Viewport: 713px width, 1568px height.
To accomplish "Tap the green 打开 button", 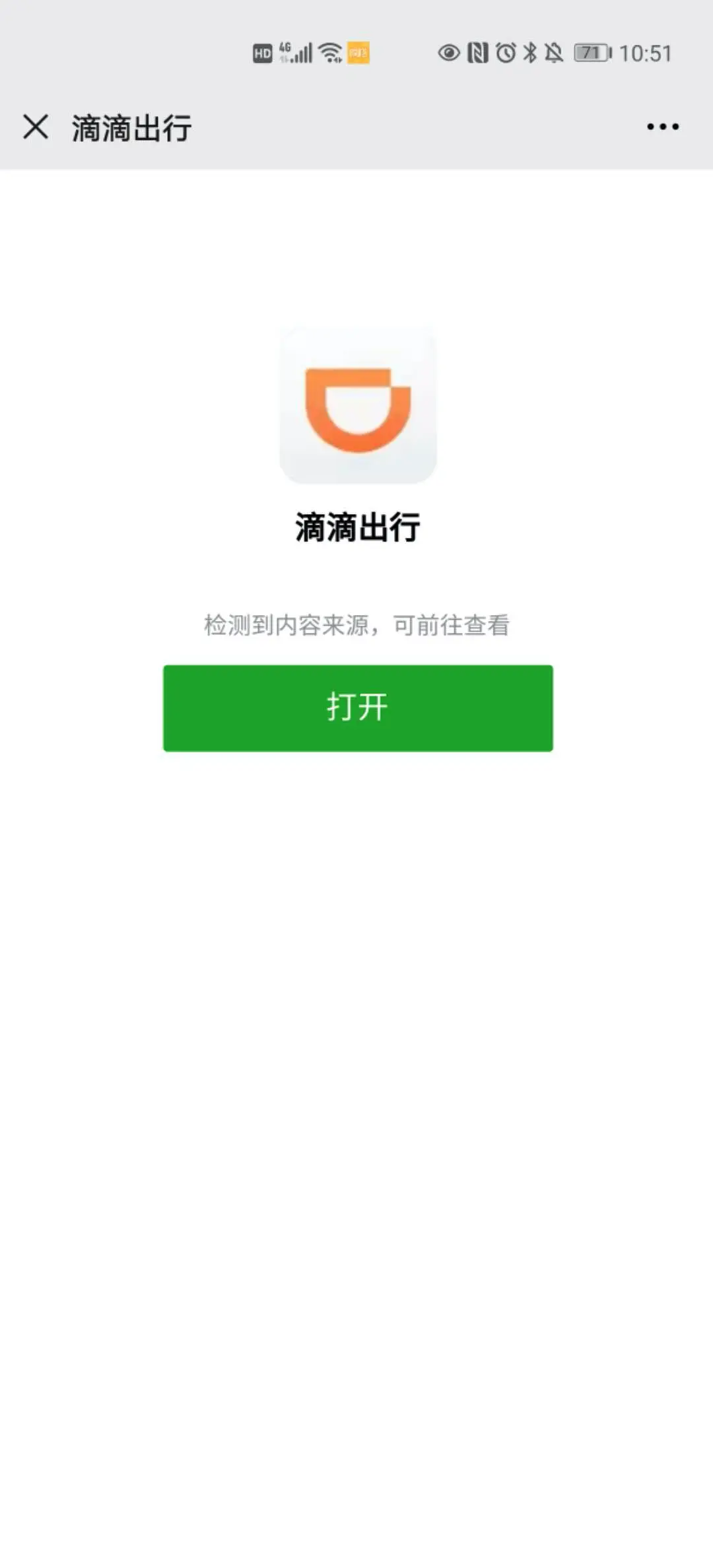I will pos(358,707).
